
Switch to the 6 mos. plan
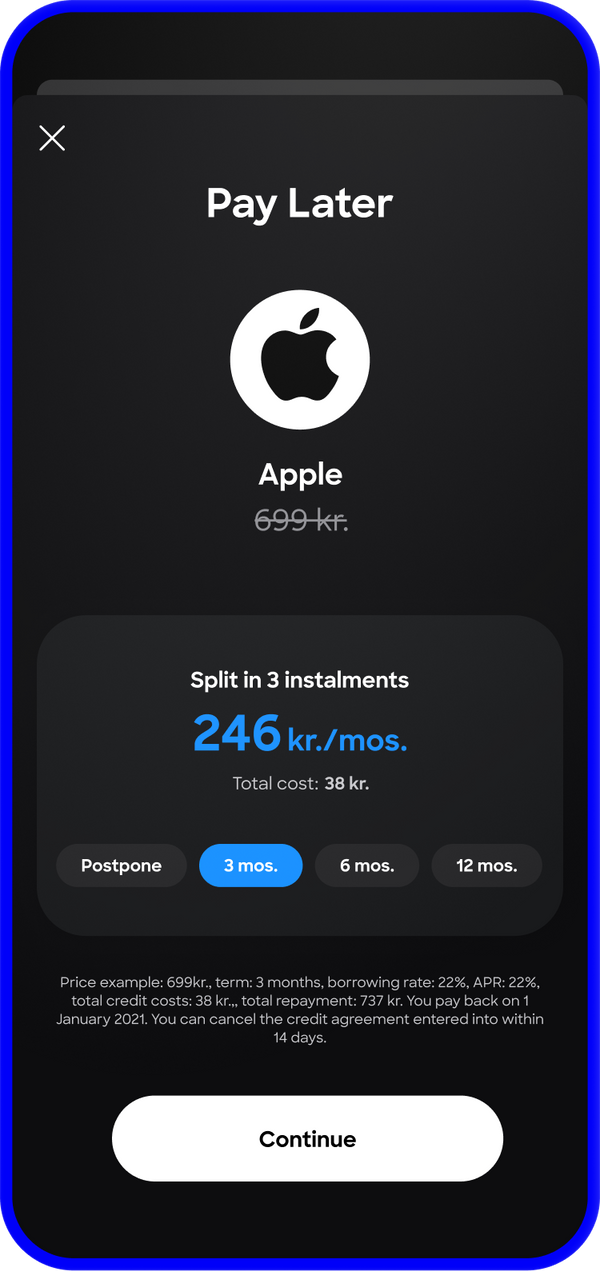coord(367,865)
